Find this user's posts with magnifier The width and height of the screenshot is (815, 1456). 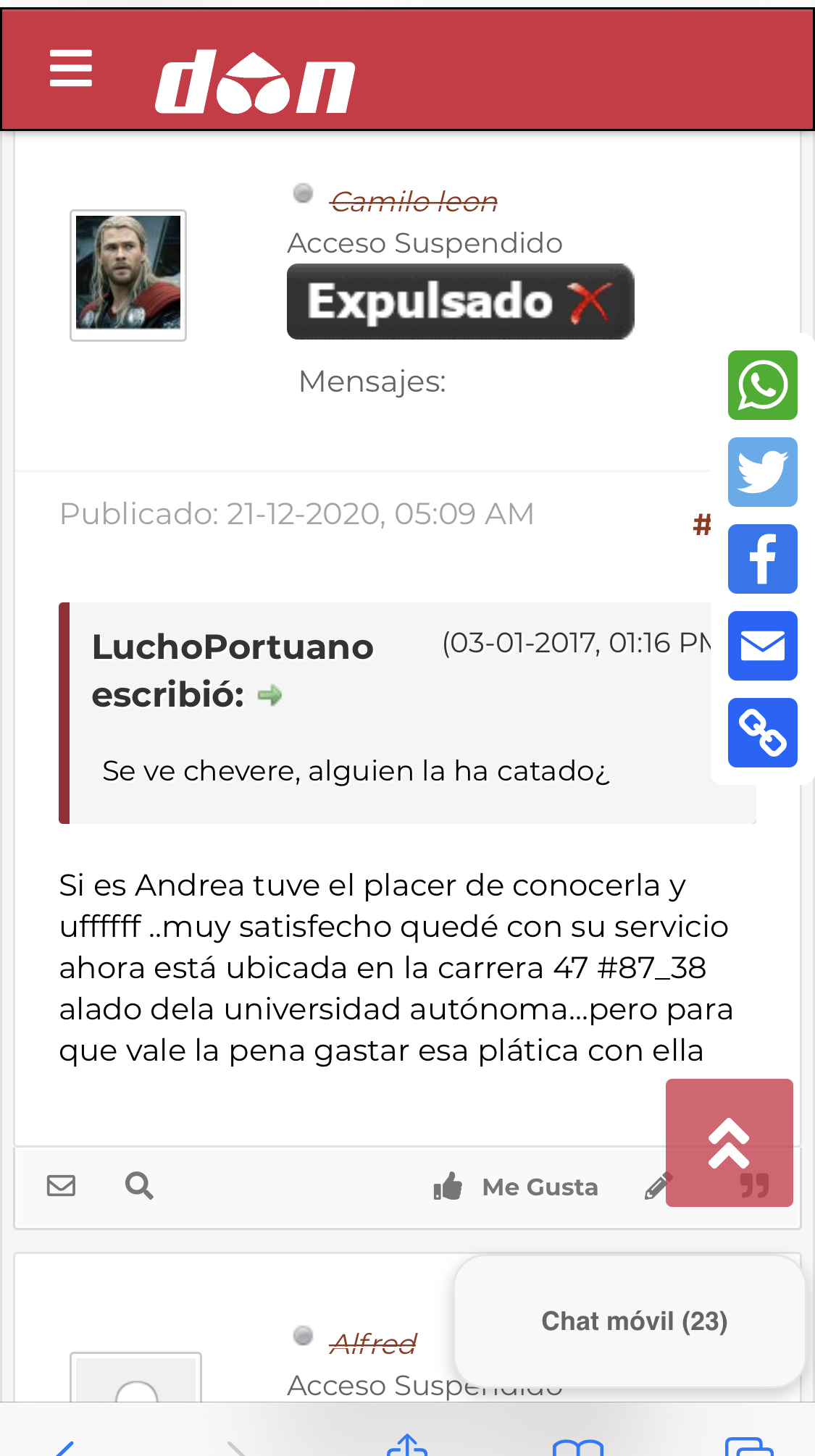pyautogui.click(x=138, y=1186)
